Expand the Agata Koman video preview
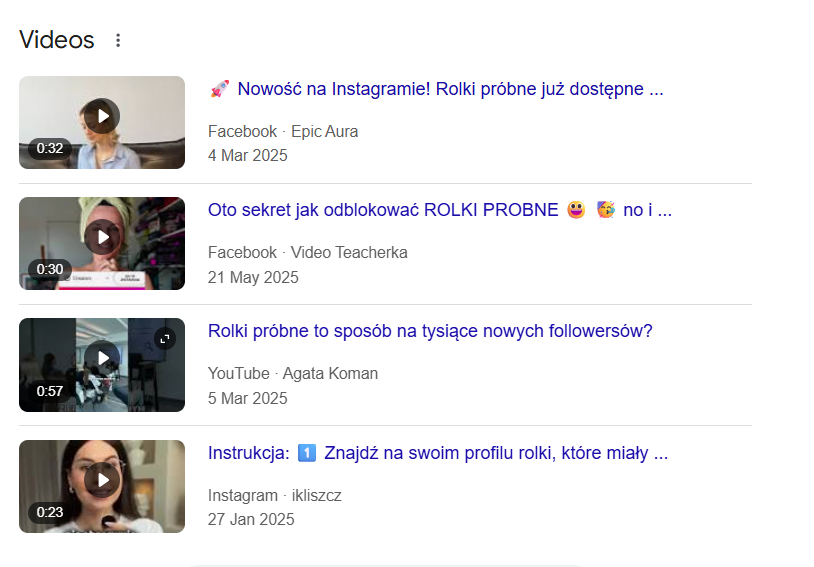The width and height of the screenshot is (814, 567). click(165, 338)
